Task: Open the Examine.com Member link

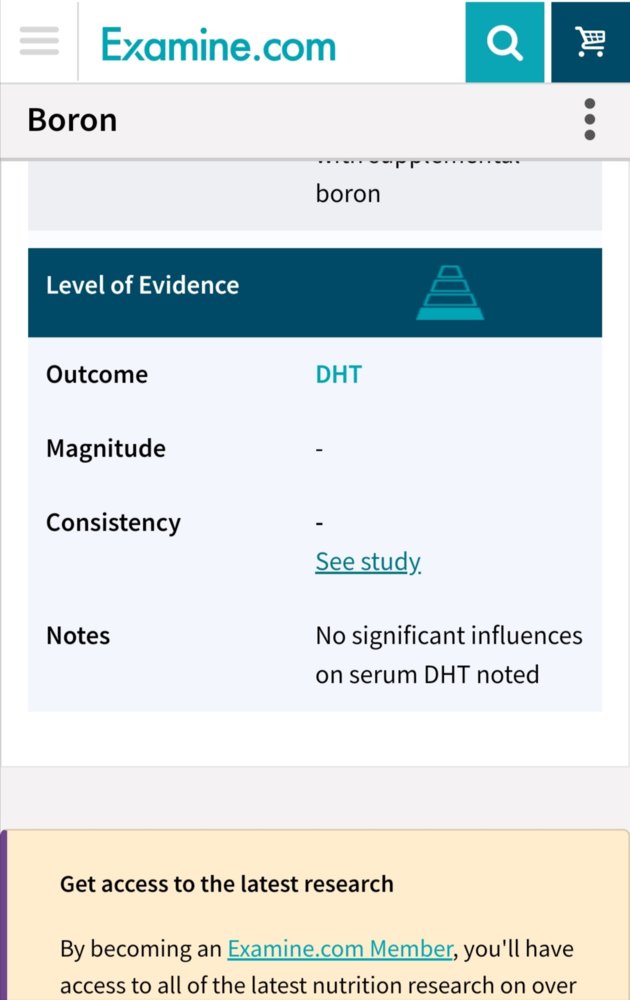Action: [x=340, y=948]
